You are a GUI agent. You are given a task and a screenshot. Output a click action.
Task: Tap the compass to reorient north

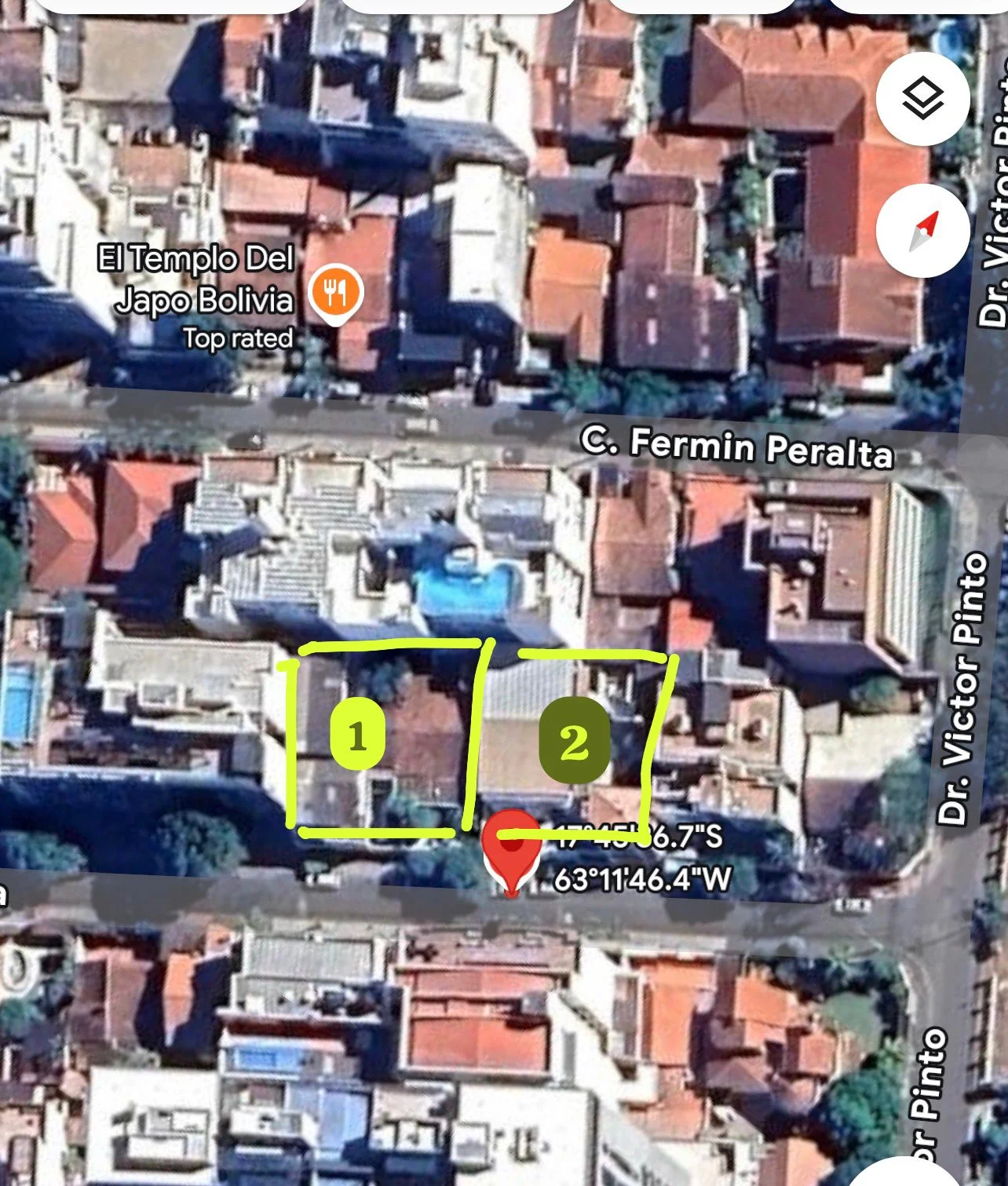pyautogui.click(x=922, y=231)
